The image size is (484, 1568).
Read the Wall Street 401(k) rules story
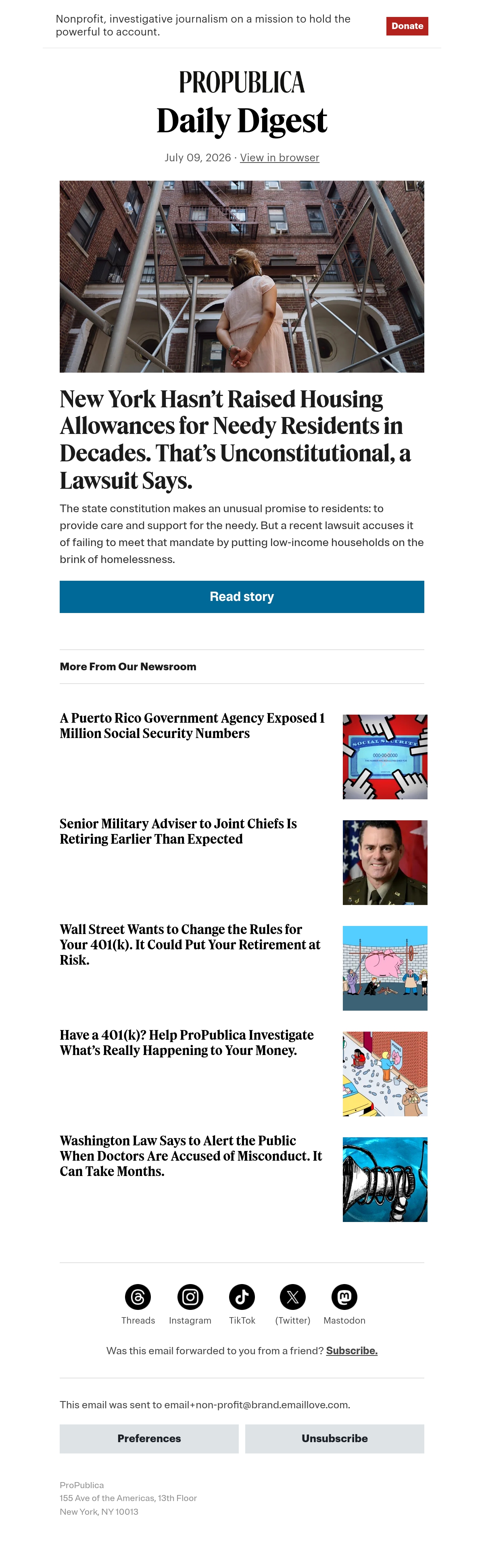190,944
